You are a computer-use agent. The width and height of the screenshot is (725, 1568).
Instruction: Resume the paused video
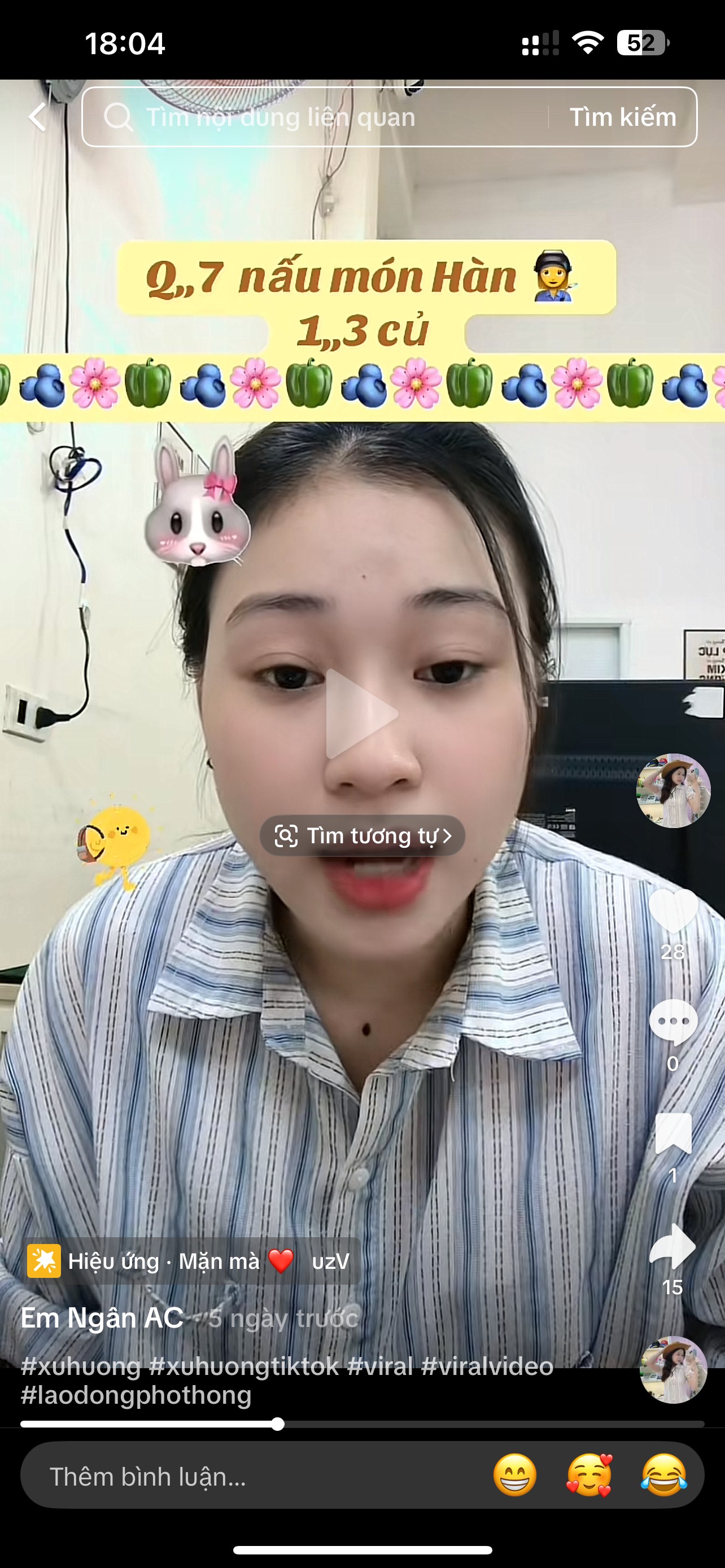[361, 713]
